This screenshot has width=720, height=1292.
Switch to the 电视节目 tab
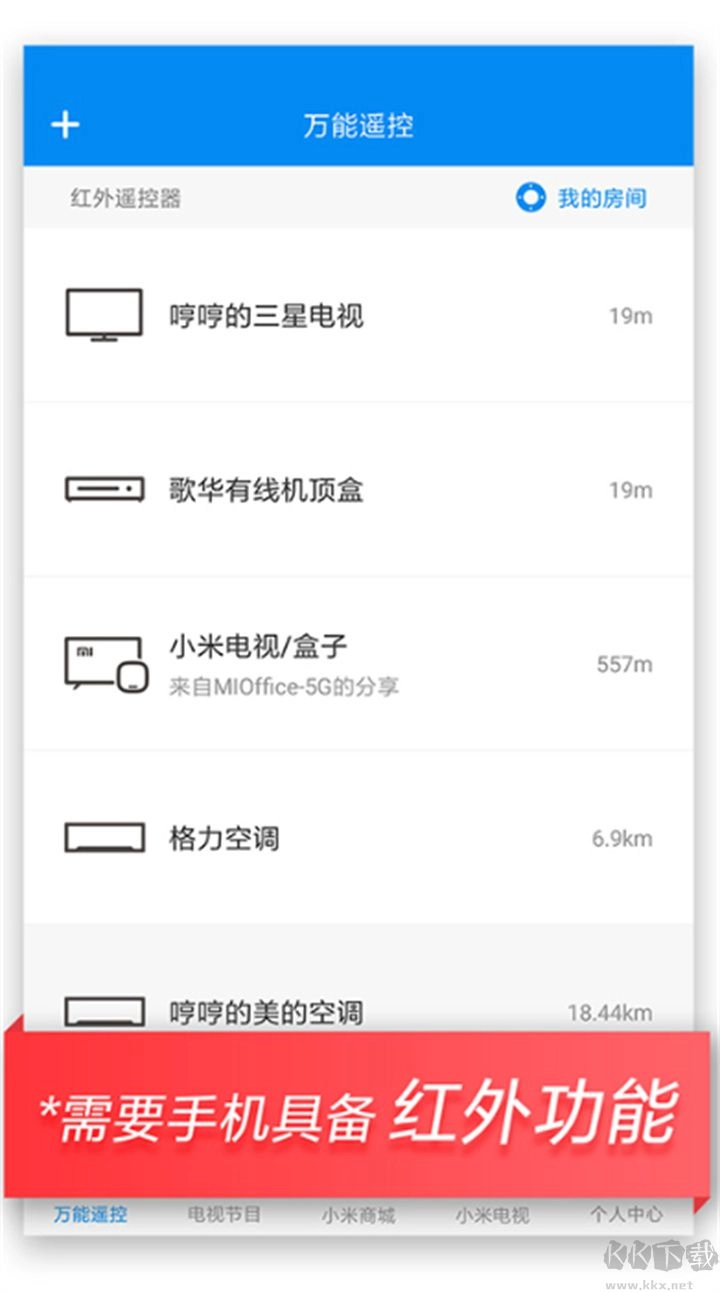[224, 1215]
